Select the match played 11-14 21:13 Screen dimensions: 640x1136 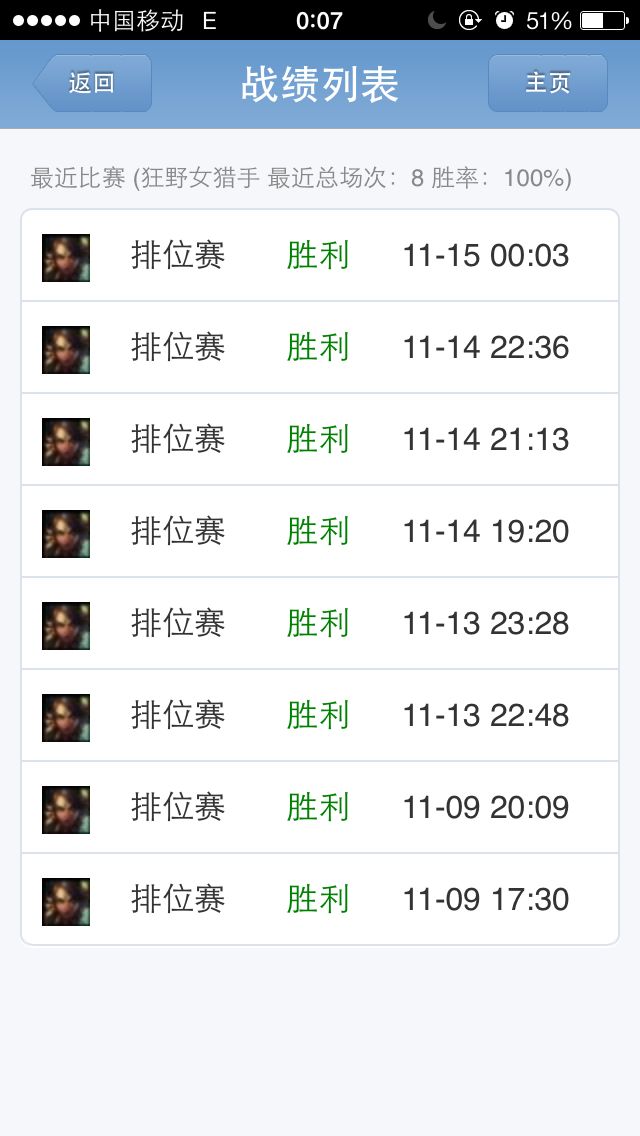320,440
